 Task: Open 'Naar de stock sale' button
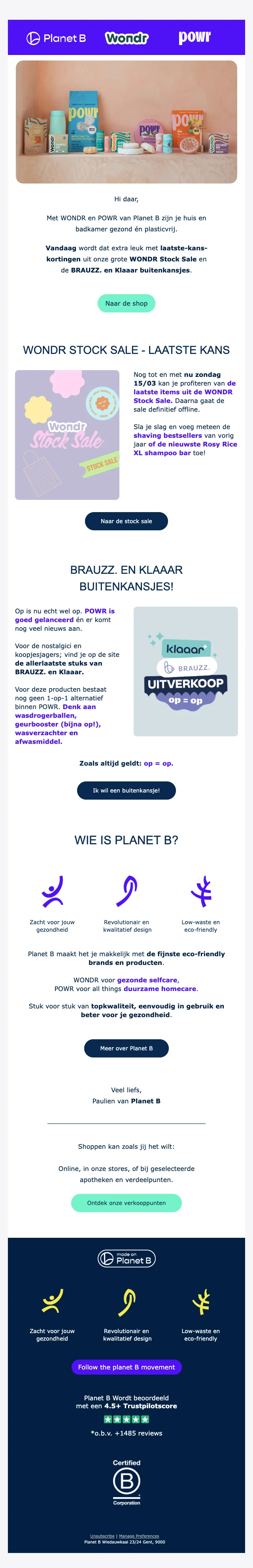[x=126, y=521]
